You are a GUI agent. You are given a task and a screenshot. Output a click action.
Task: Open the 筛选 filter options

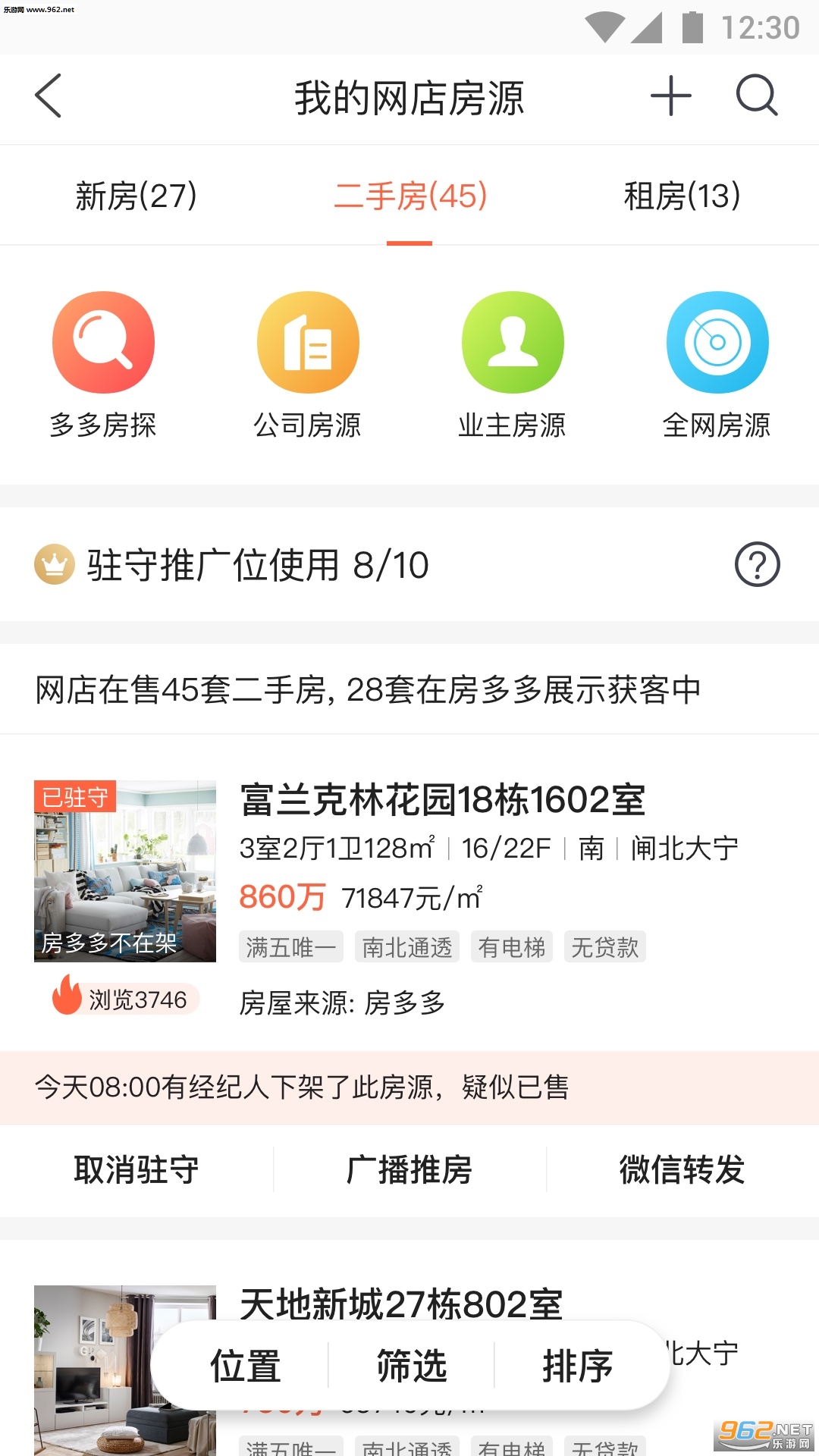click(x=412, y=1366)
